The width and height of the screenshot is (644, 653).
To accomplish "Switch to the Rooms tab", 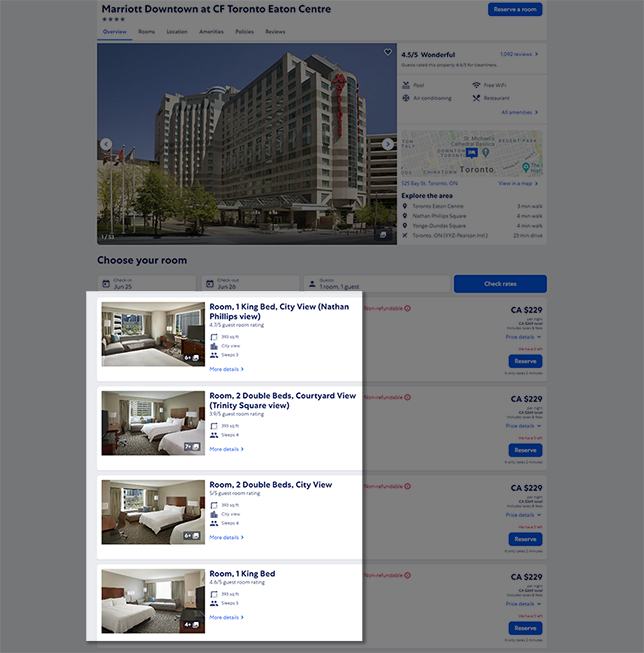I will (x=146, y=32).
